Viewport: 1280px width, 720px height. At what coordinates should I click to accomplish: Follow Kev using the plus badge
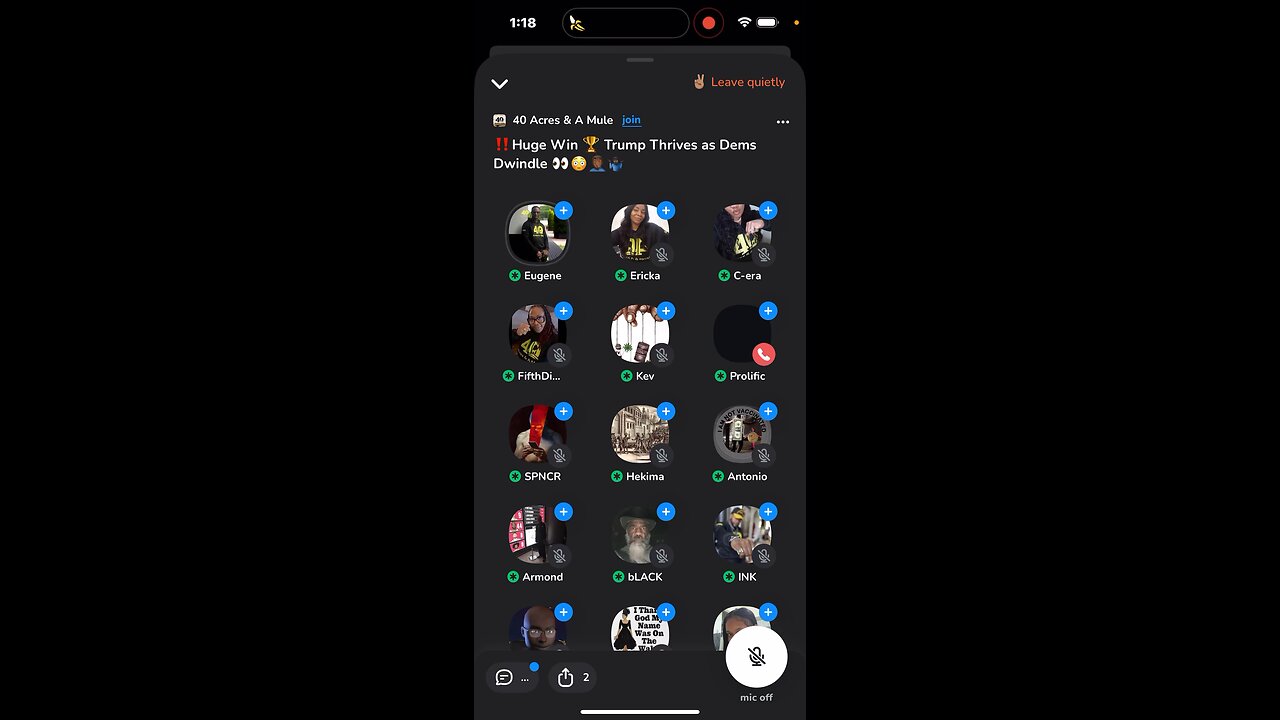coord(666,311)
